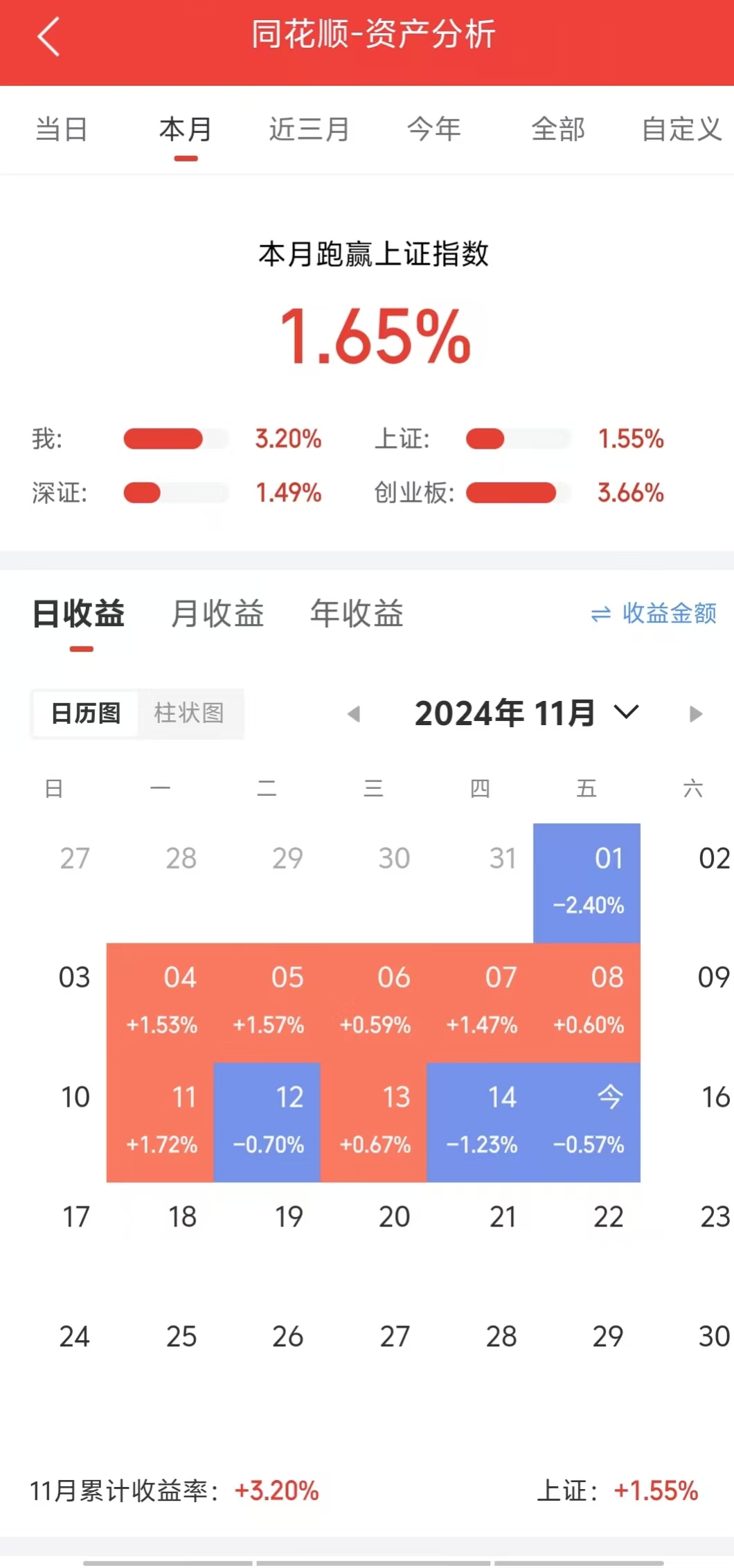734x1568 pixels.
Task: Switch to the 今年 tab
Action: (x=433, y=130)
